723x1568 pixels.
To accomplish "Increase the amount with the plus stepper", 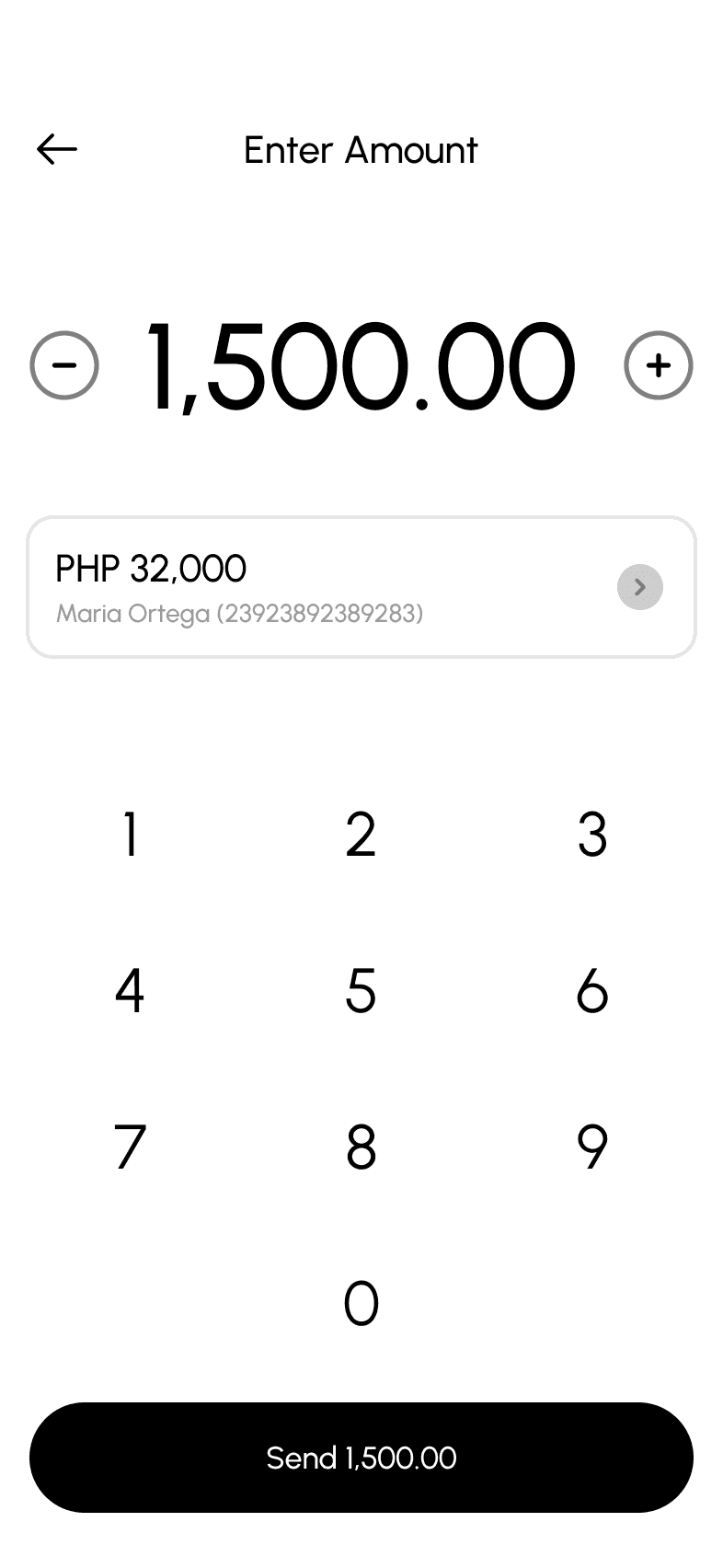I will [659, 365].
